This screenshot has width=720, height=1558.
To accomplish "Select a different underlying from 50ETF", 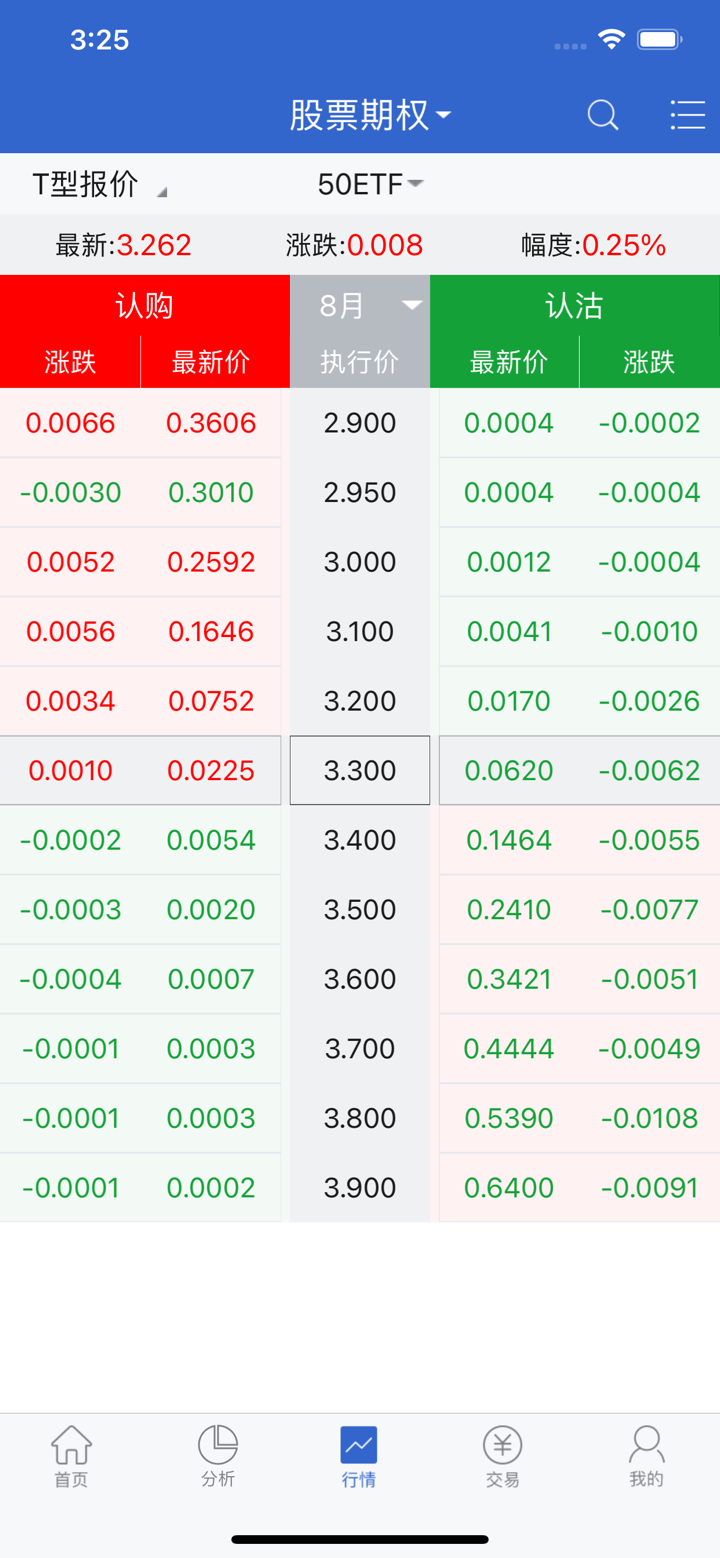I will [370, 185].
